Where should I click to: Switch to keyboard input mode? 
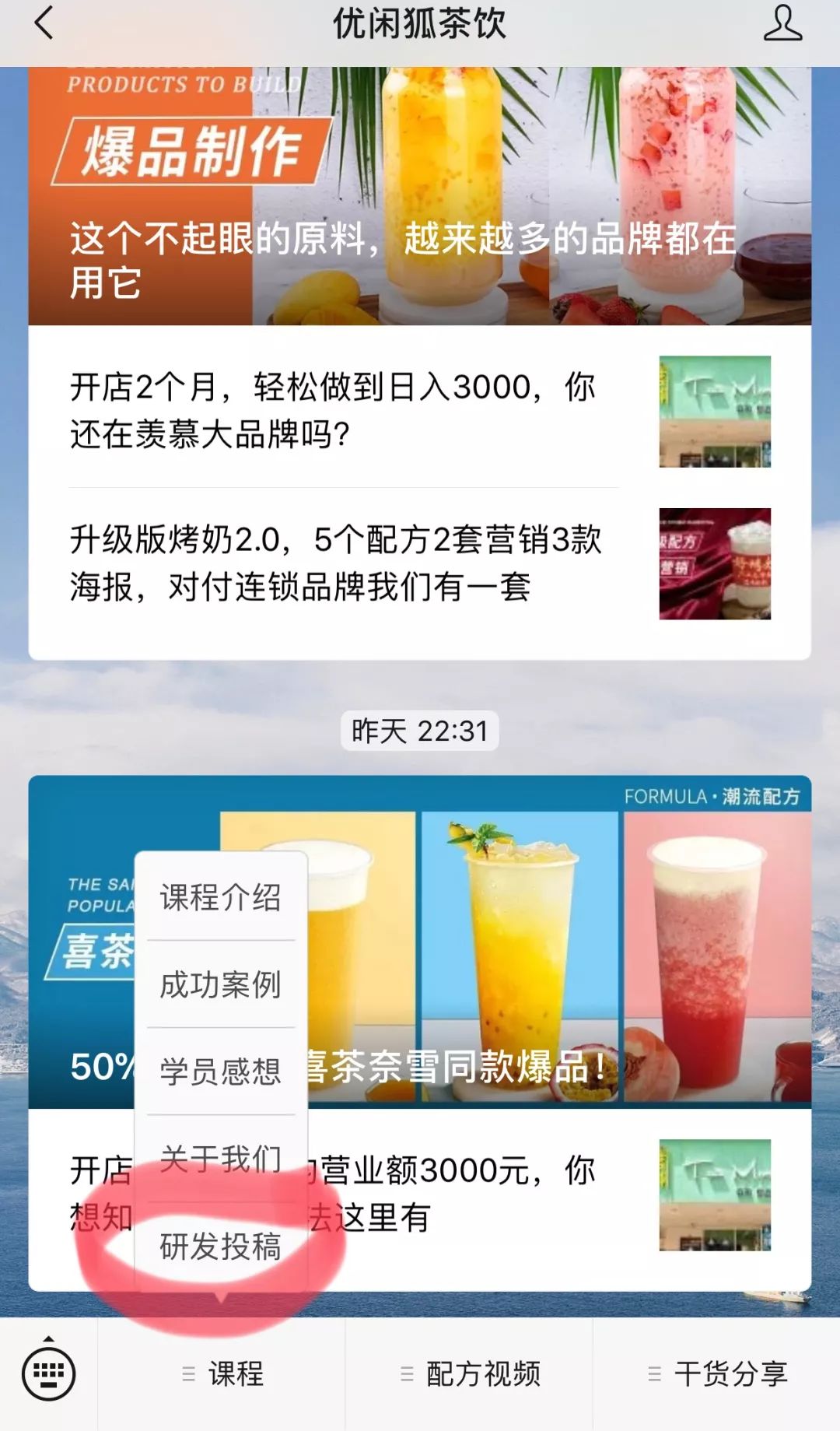point(48,1374)
